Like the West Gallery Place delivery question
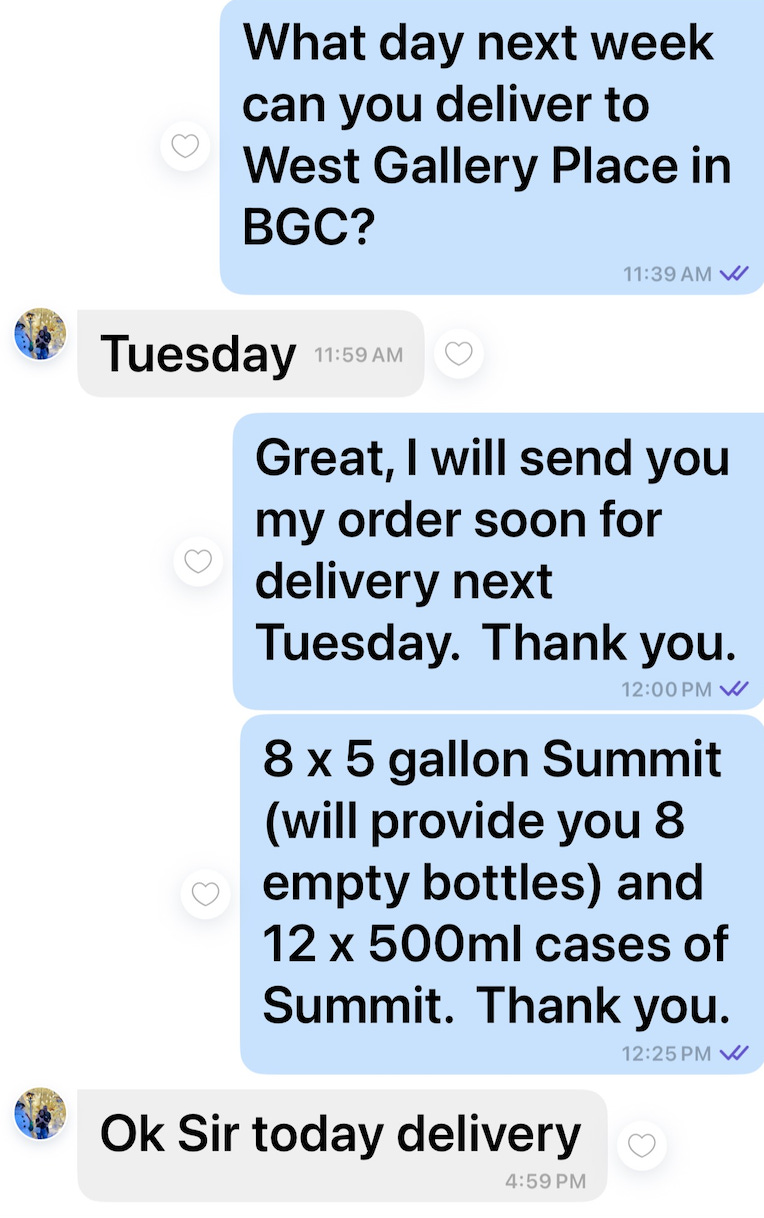This screenshot has height=1218, width=764. (x=185, y=147)
